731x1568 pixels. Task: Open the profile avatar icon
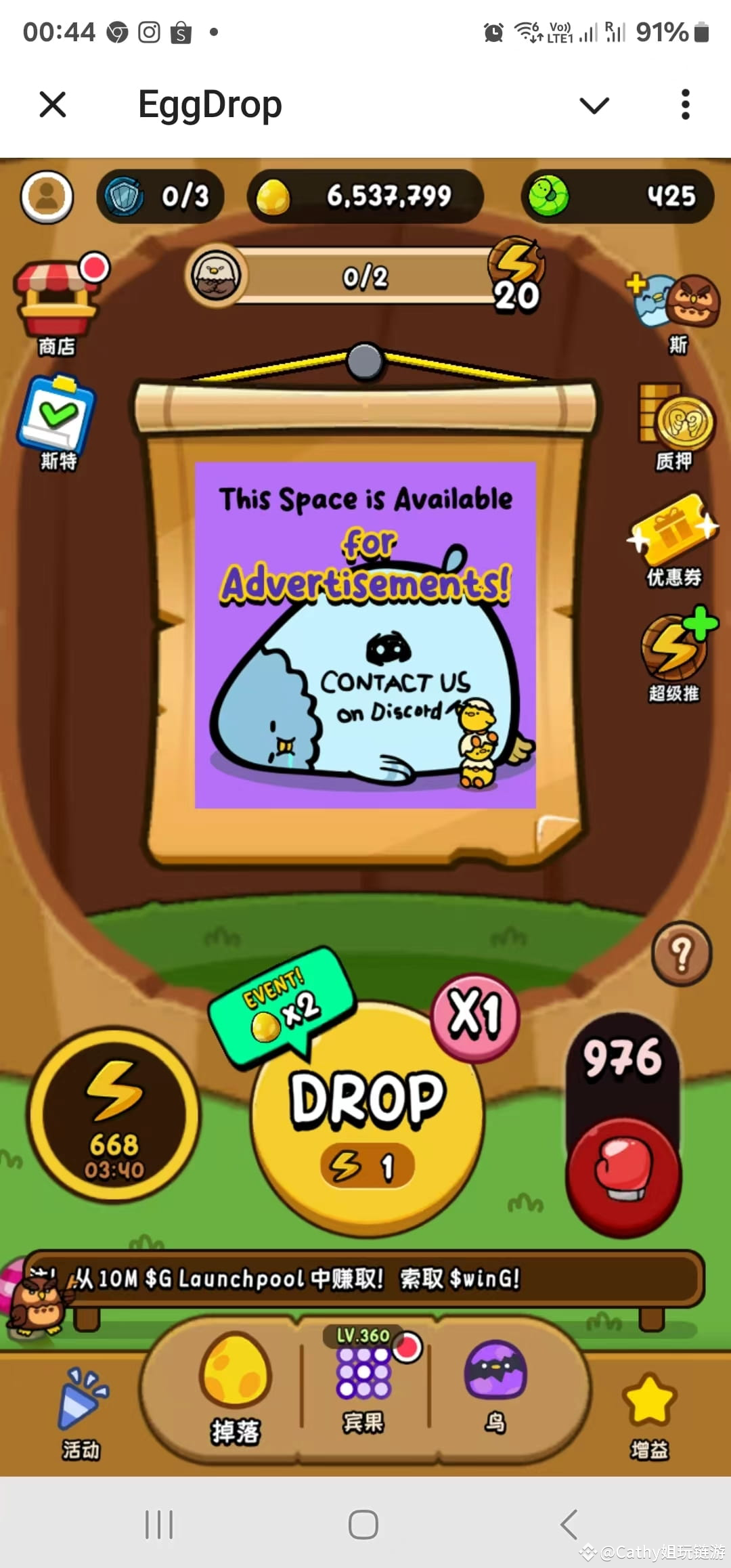[47, 197]
